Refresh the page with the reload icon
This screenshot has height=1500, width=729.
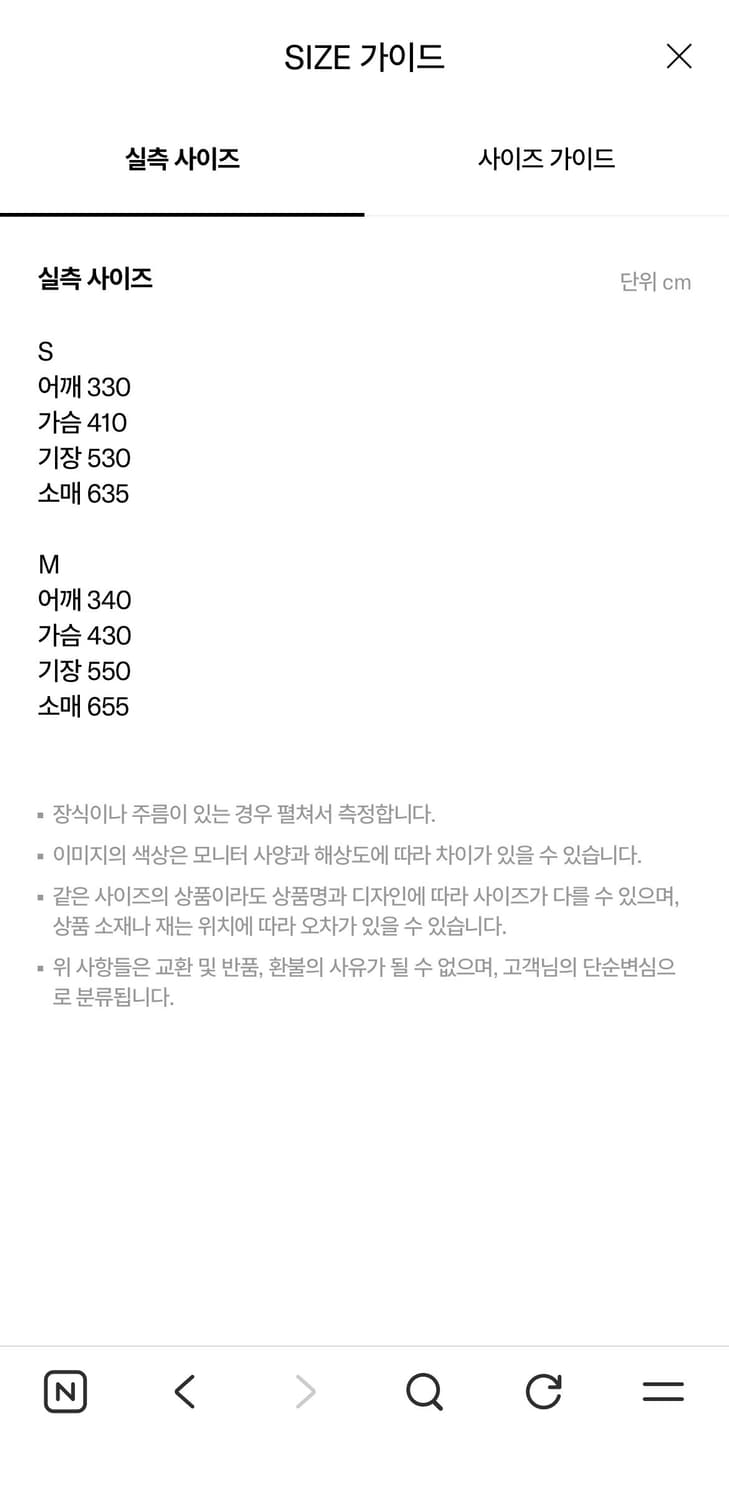coord(543,1391)
